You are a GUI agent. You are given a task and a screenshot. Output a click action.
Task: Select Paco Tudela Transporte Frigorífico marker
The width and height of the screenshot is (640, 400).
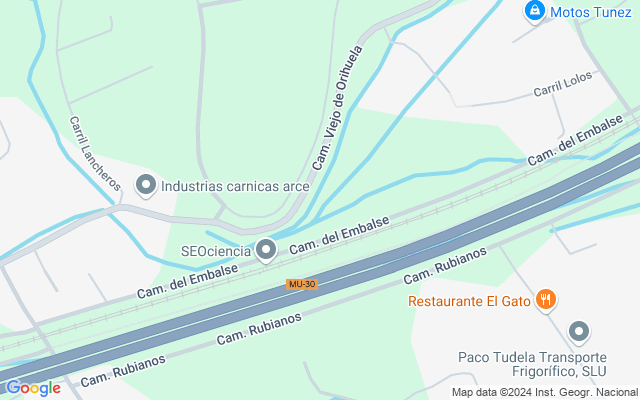click(579, 332)
